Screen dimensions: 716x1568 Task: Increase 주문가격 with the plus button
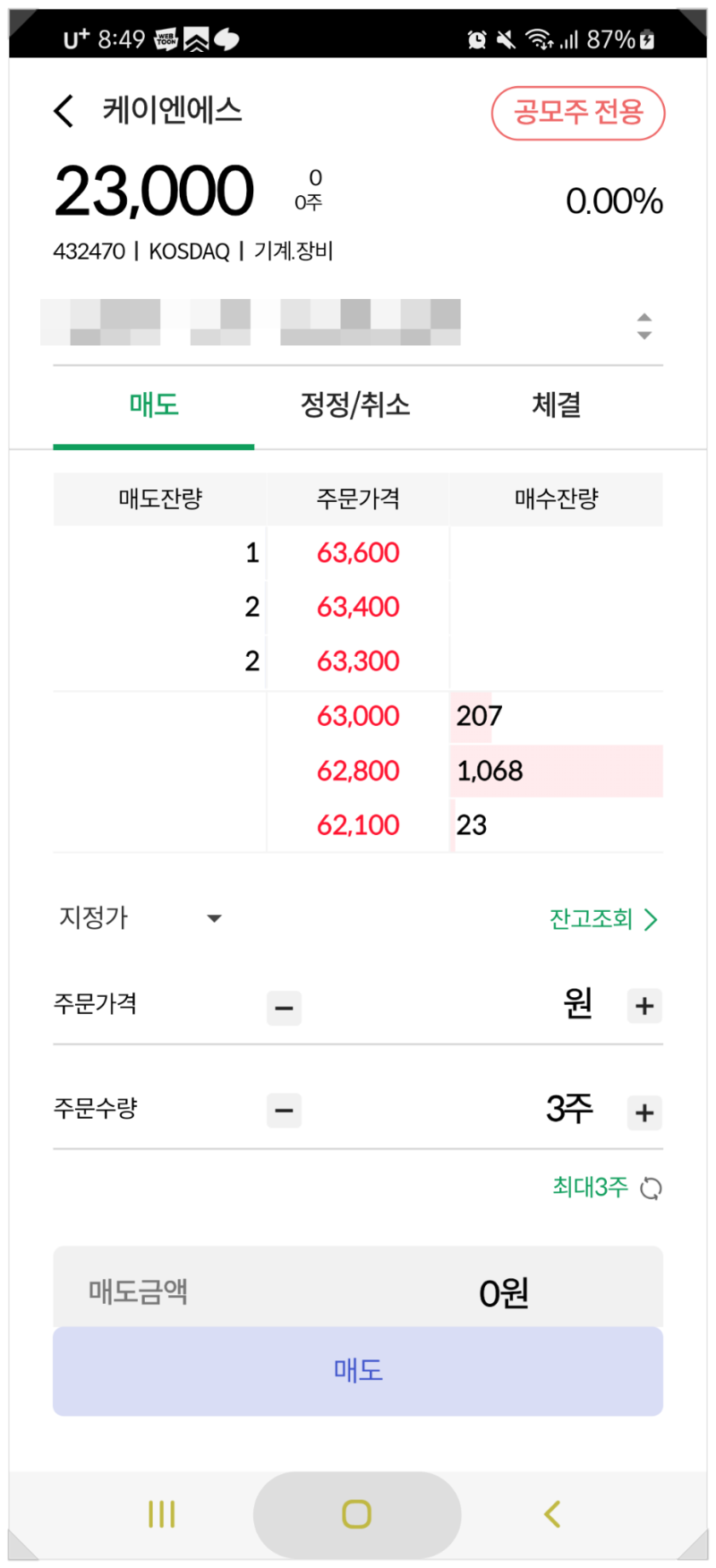pos(644,1006)
